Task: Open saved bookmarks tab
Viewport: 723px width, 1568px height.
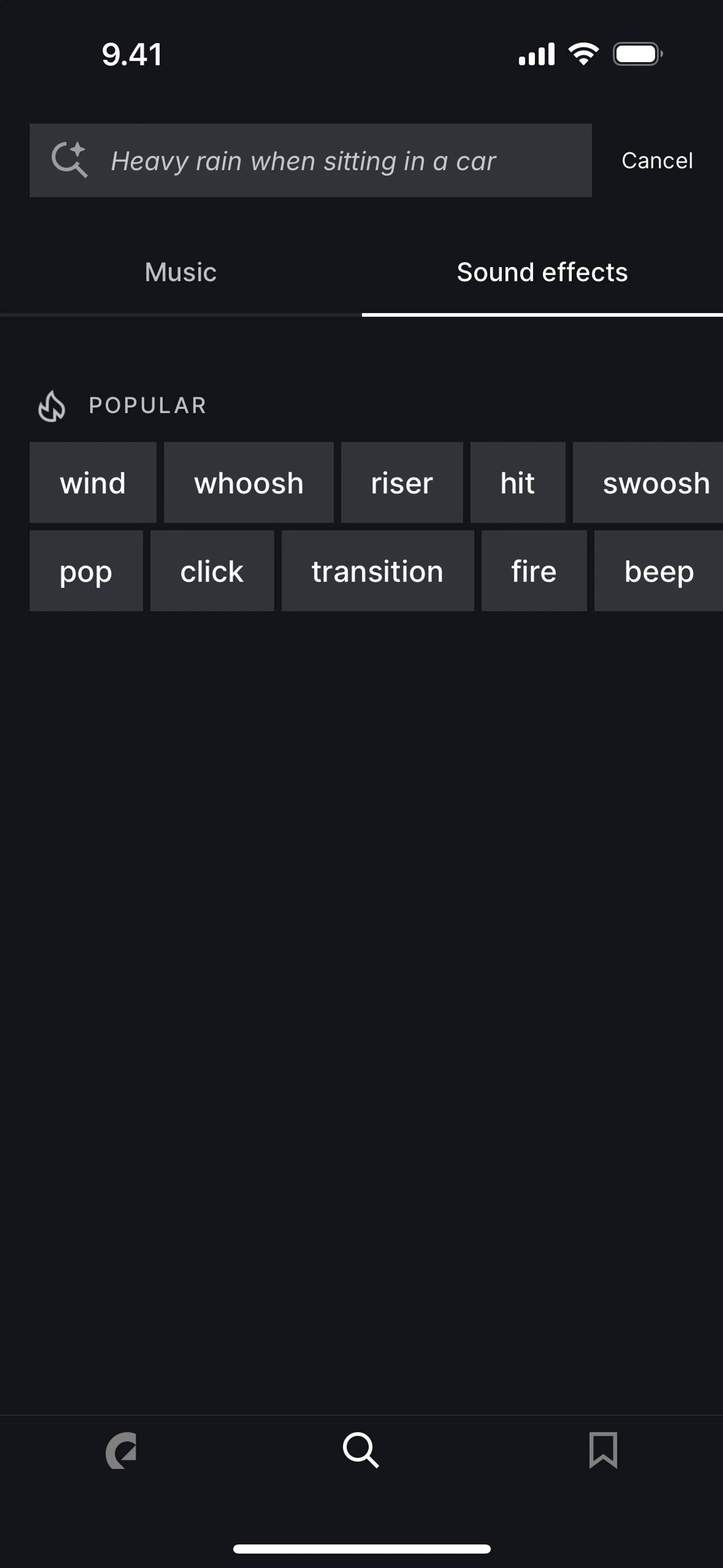Action: point(602,1450)
